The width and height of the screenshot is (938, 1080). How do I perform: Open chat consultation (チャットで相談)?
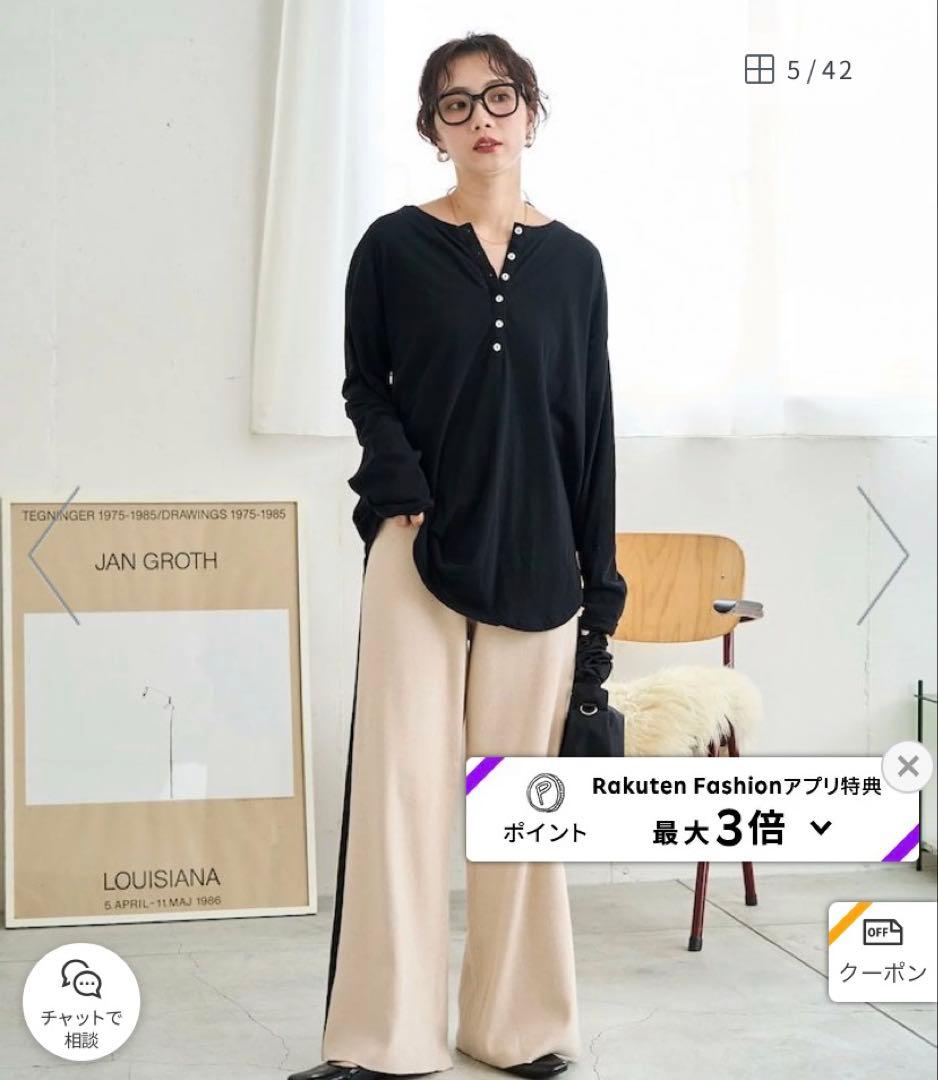click(82, 1002)
